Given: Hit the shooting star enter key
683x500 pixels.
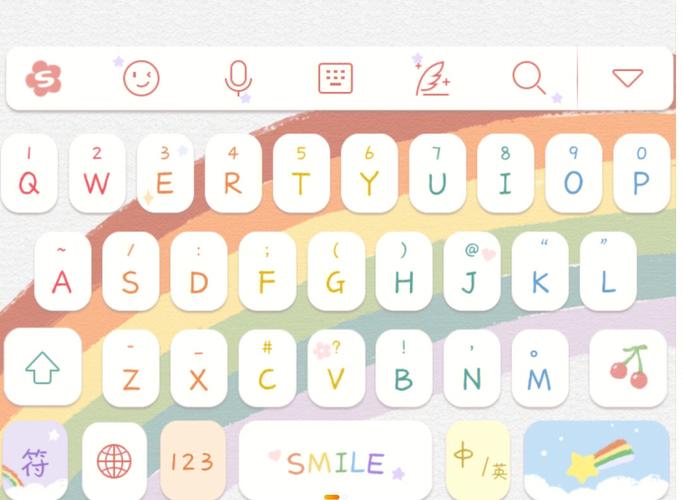Looking at the screenshot, I should [597, 460].
